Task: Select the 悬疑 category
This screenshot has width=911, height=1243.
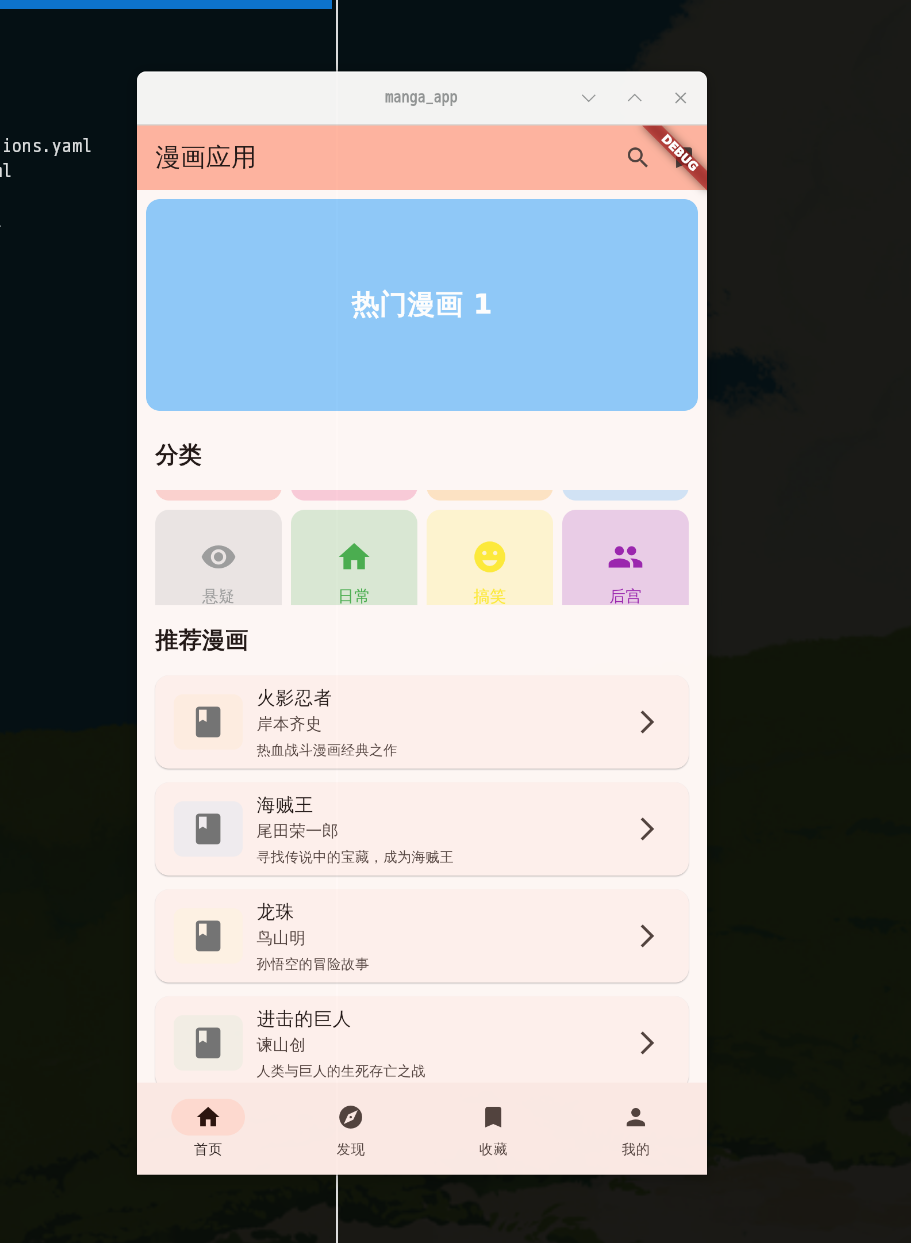Action: point(218,560)
